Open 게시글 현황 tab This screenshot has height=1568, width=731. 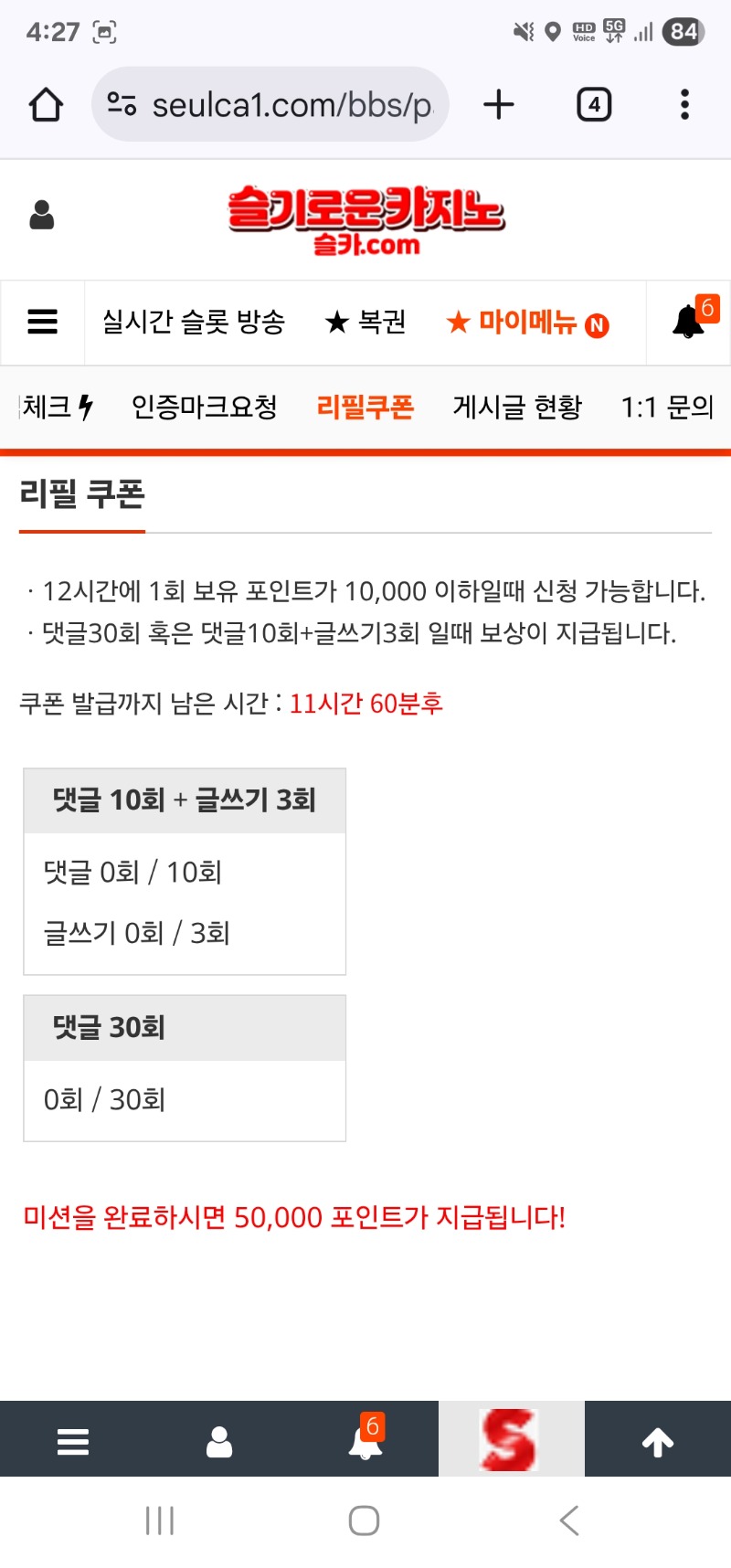point(517,407)
